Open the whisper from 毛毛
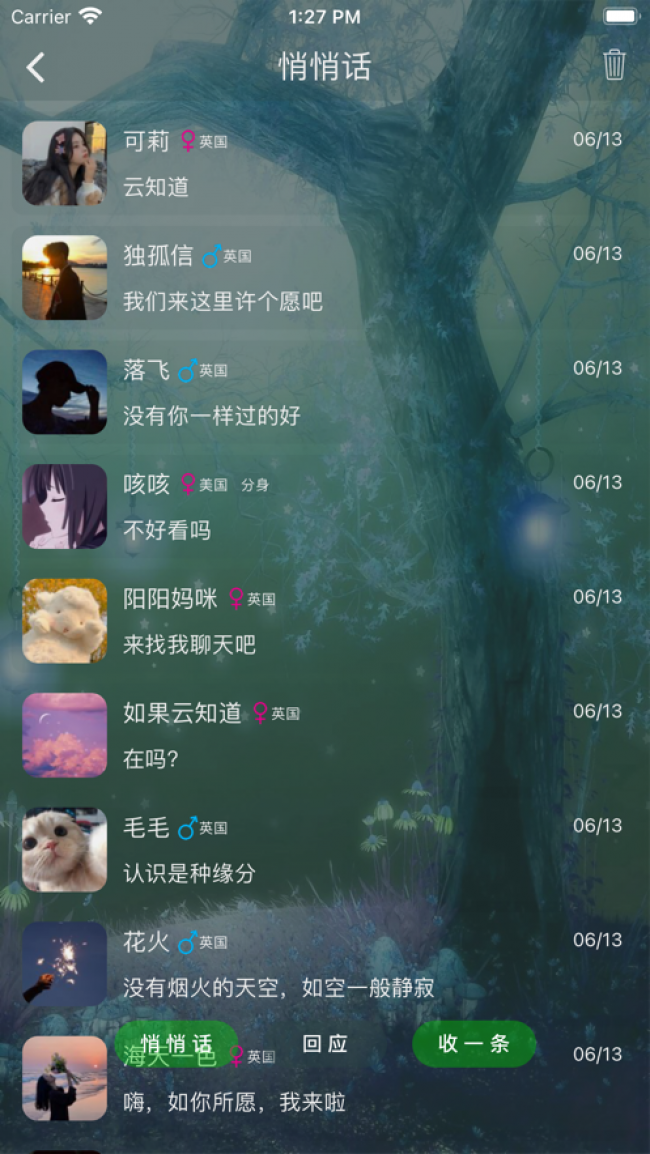Image resolution: width=650 pixels, height=1154 pixels. tap(325, 849)
